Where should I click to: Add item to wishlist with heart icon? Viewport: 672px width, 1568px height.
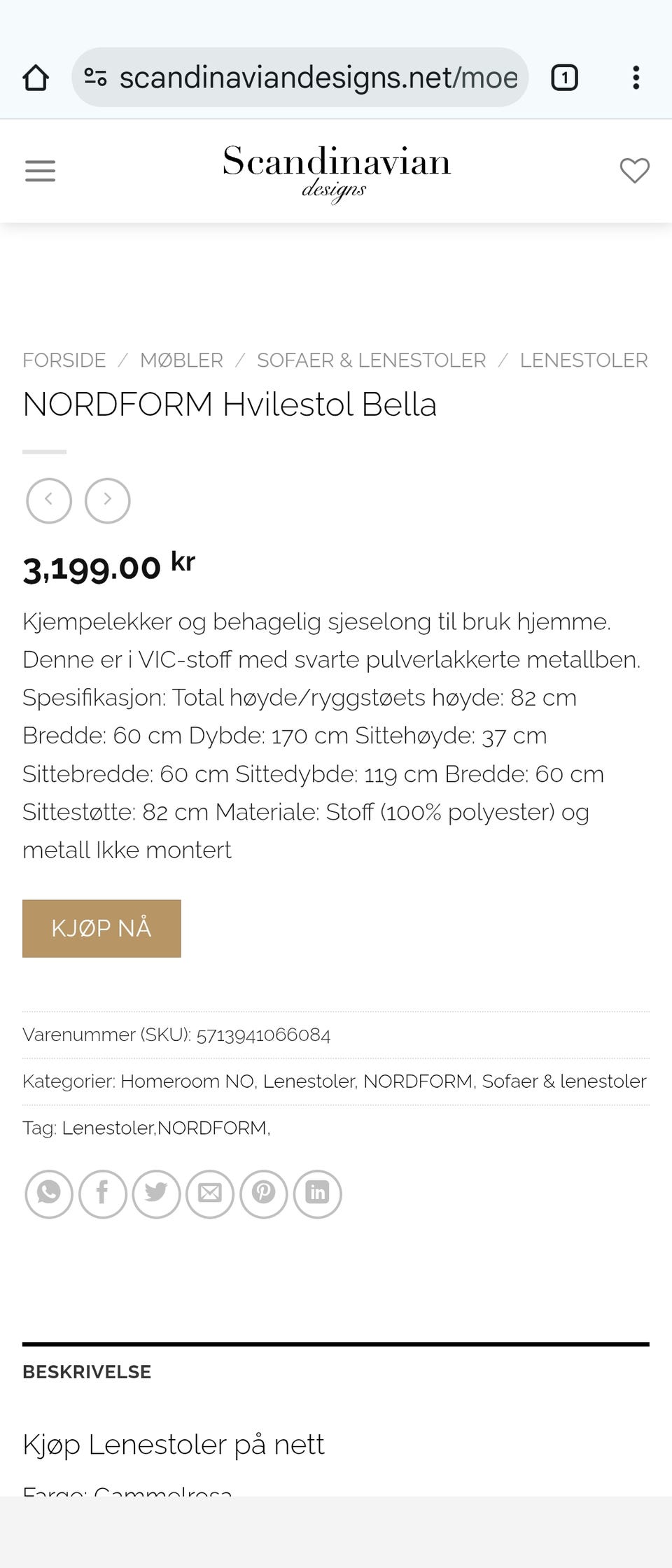634,170
